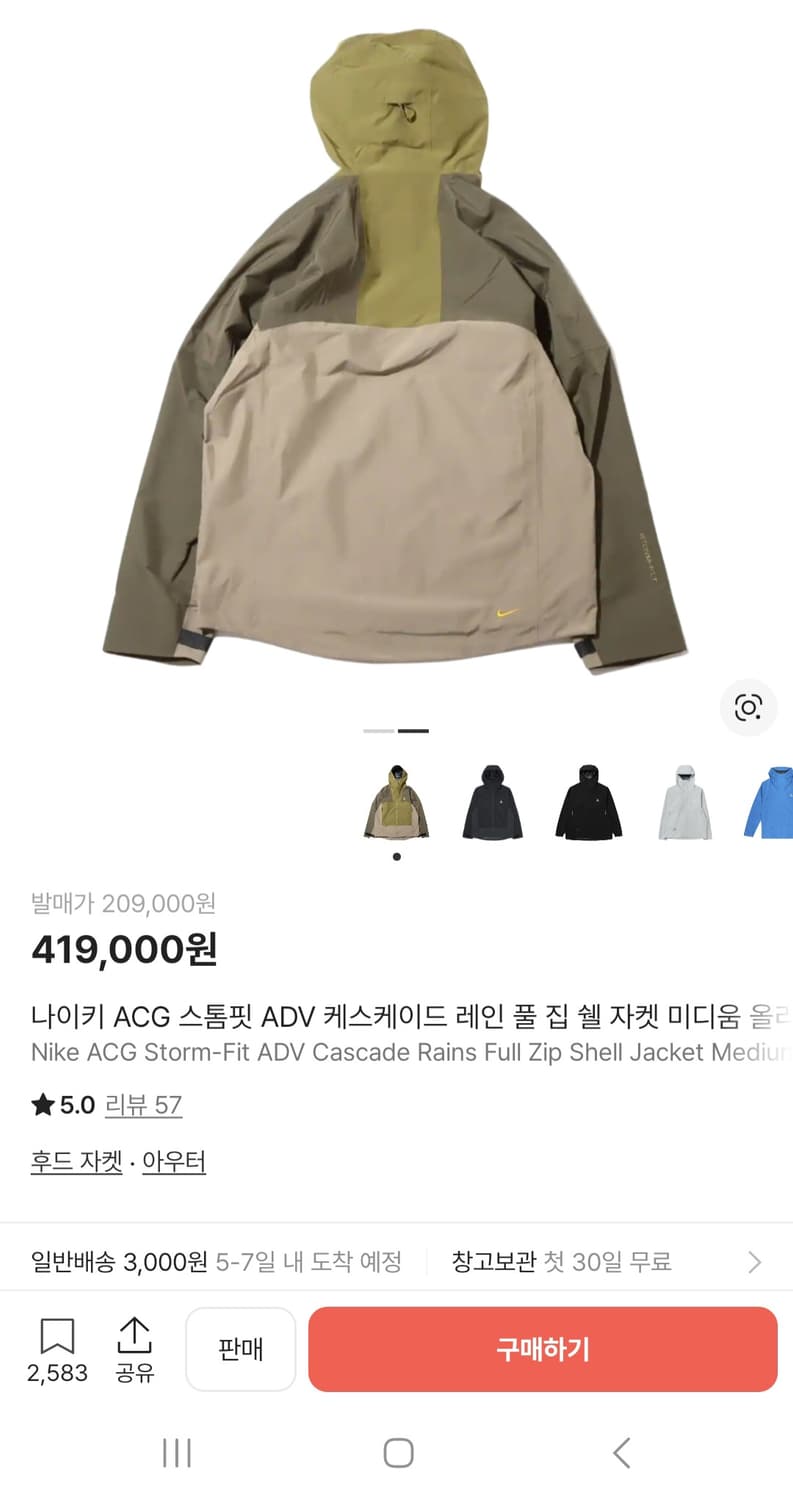This screenshot has height=1500, width=793.
Task: Expand the shipping and storage info chevron
Action: [755, 1262]
